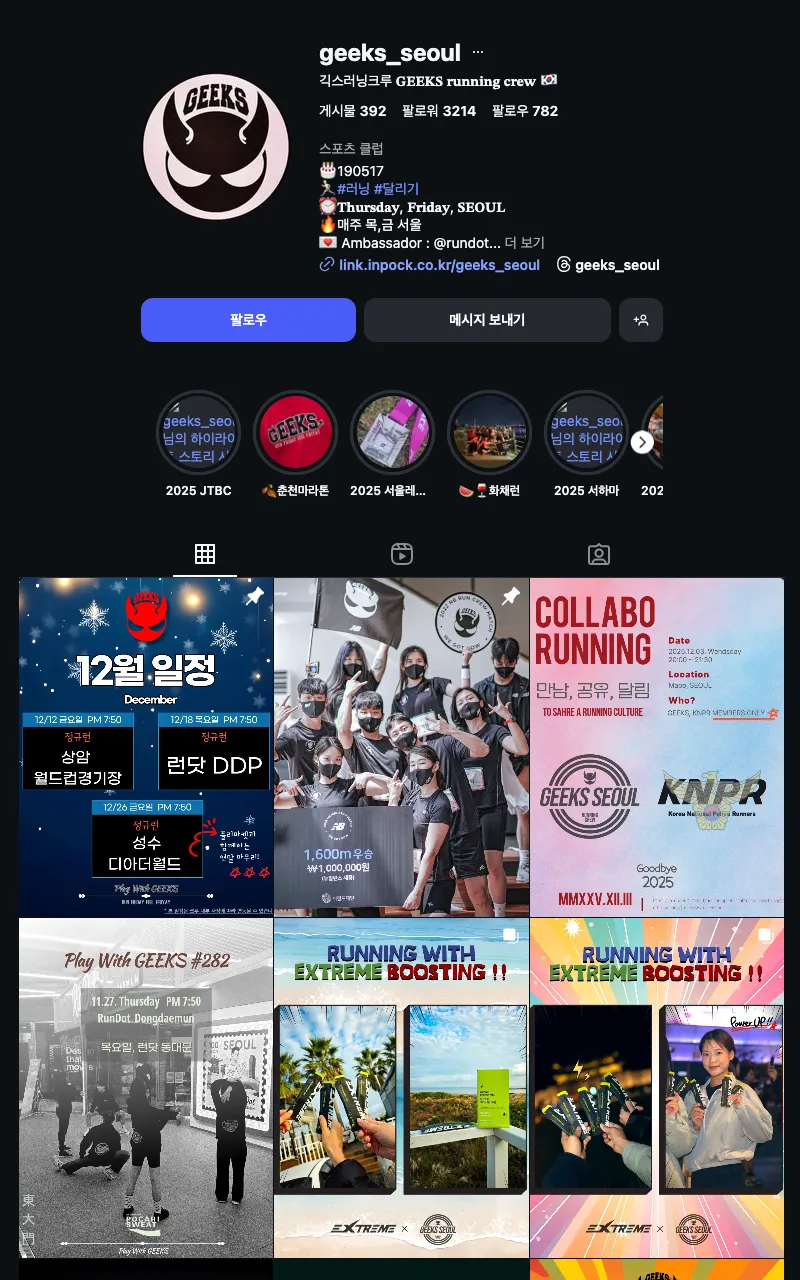
Task: Open the tagged posts grid icon
Action: point(598,553)
